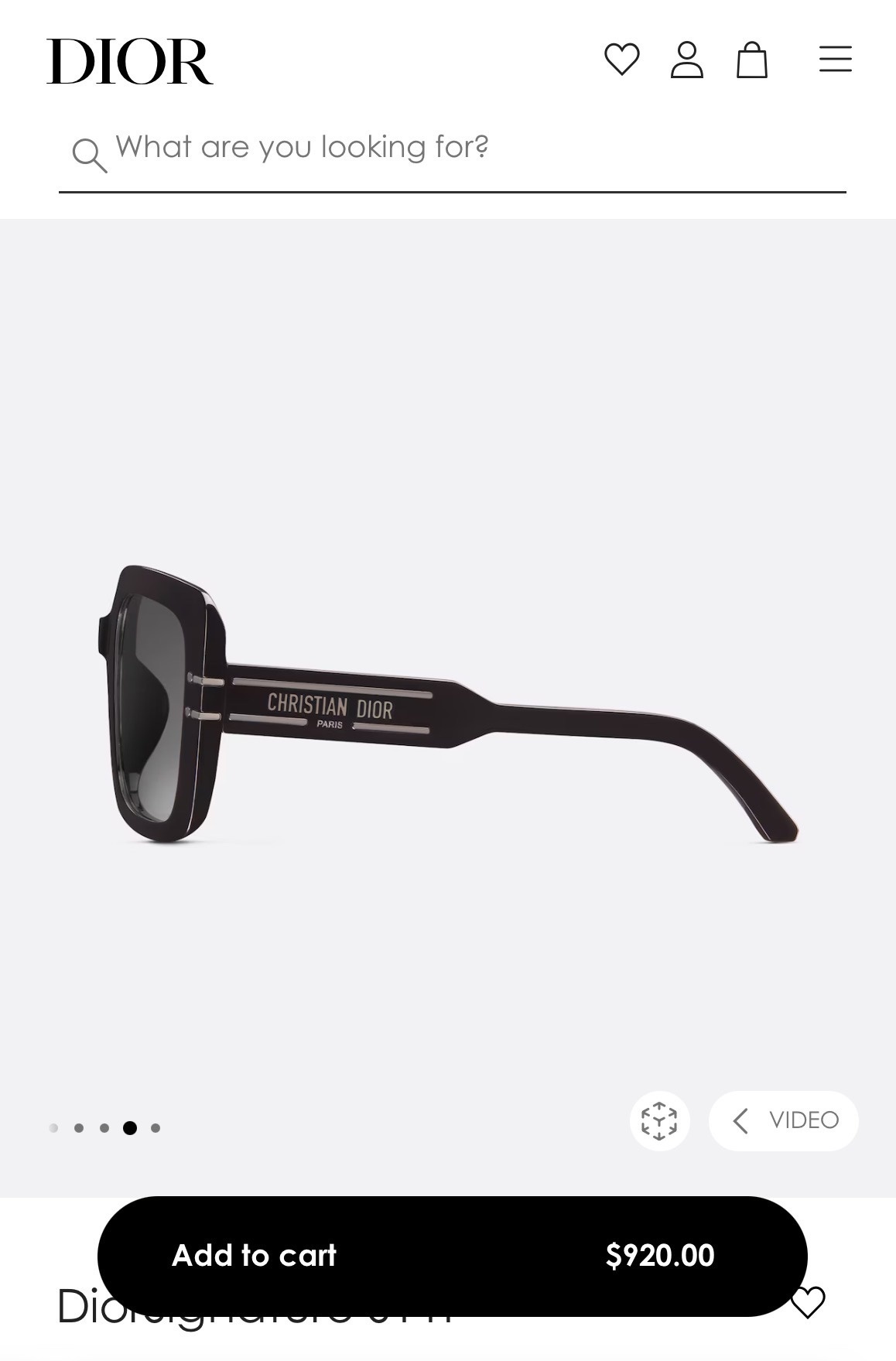This screenshot has height=1361, width=896.
Task: Open the hamburger menu
Action: tap(835, 60)
